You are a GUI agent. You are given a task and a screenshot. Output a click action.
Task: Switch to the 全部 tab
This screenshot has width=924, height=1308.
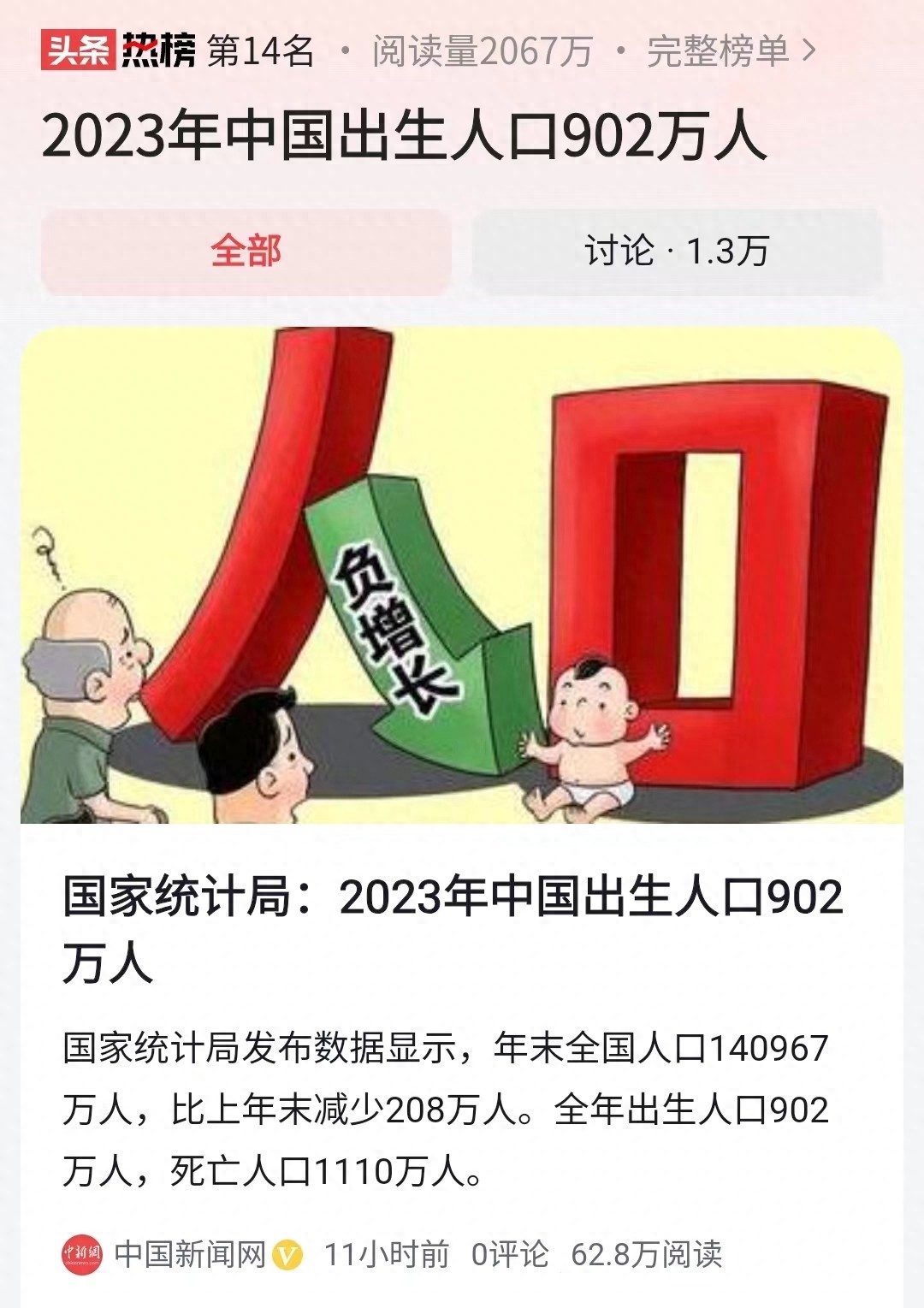pos(246,252)
